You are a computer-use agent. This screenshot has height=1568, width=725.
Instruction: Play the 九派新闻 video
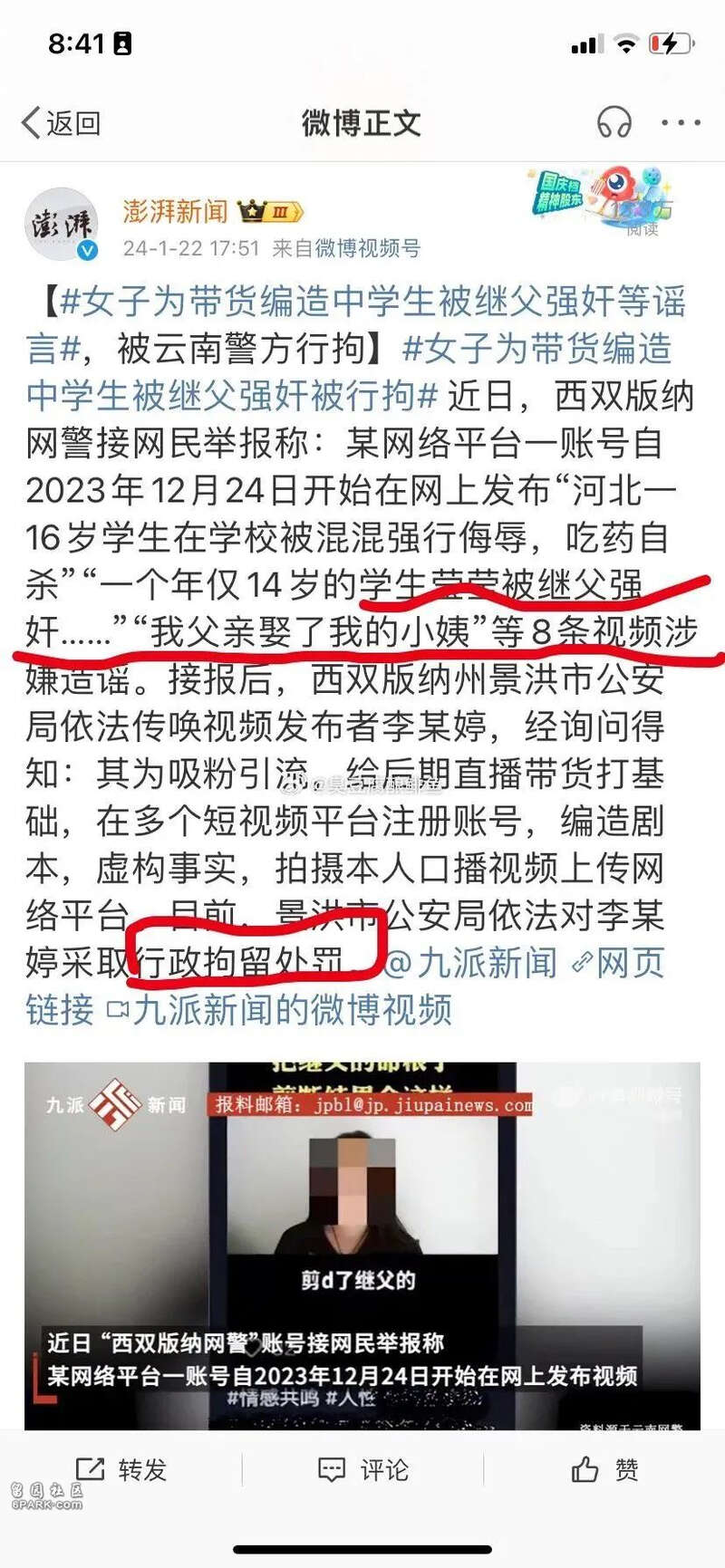(x=362, y=1246)
